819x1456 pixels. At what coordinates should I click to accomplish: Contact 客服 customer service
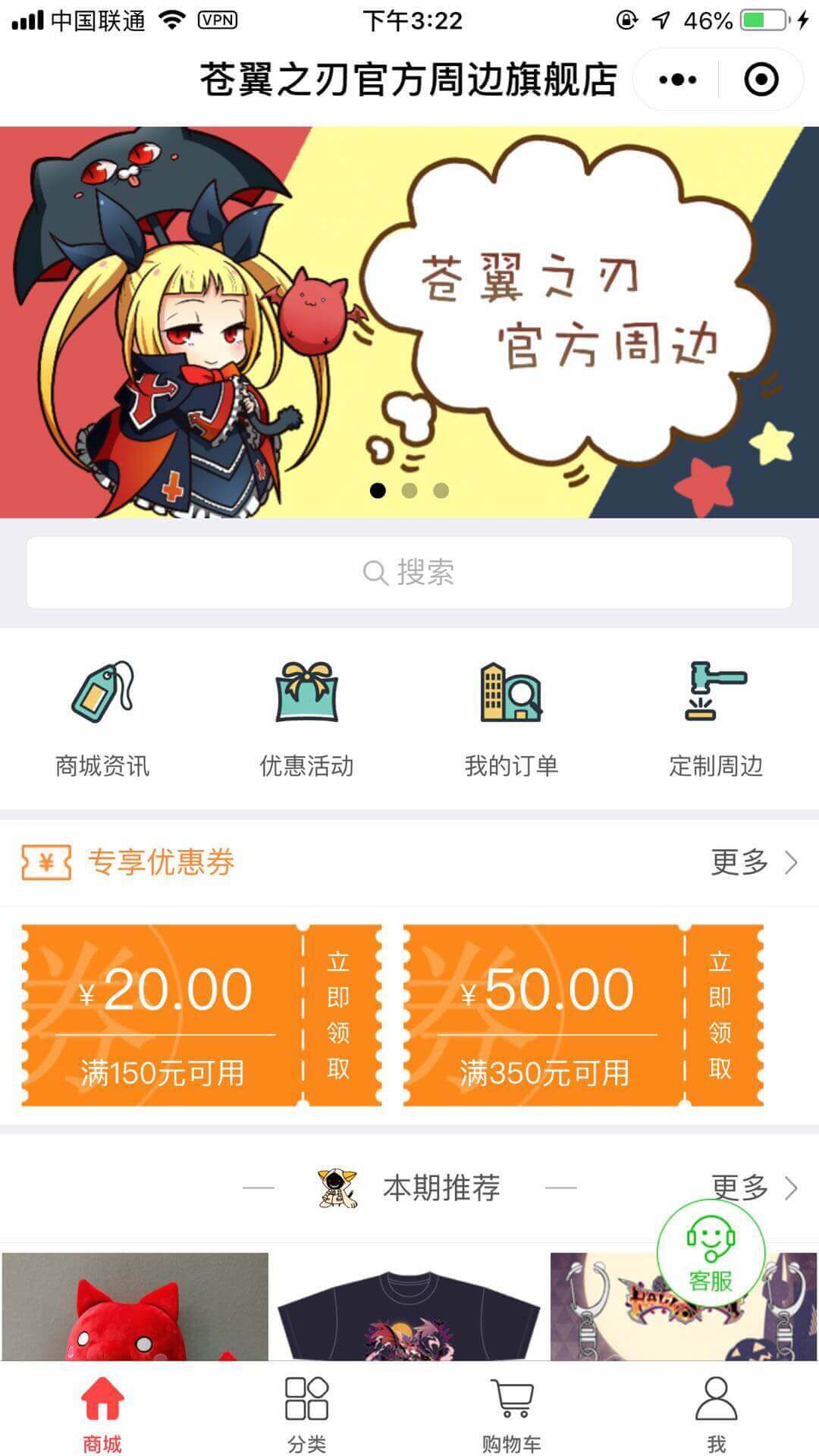[x=711, y=1253]
